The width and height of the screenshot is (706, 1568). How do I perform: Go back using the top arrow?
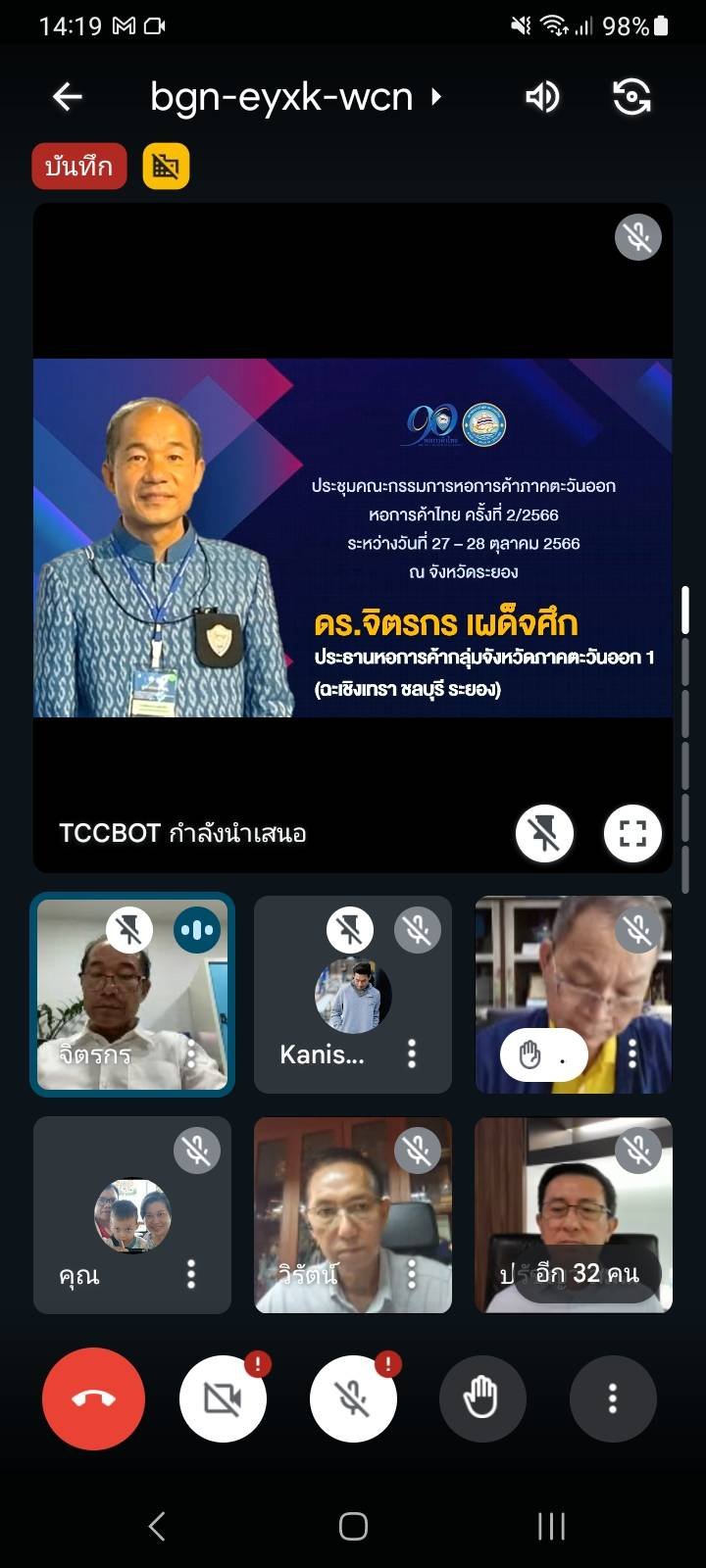67,96
